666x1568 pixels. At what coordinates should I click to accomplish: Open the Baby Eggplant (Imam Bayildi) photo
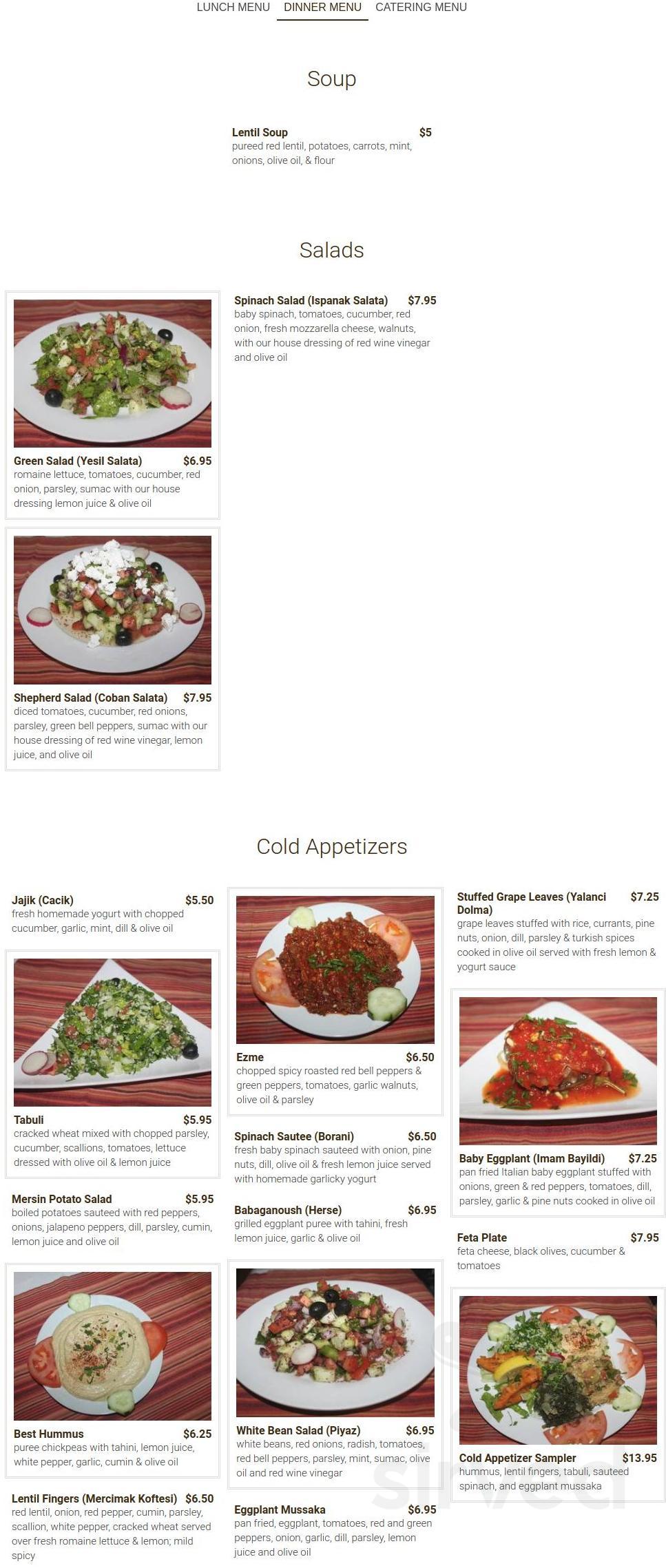[558, 1069]
